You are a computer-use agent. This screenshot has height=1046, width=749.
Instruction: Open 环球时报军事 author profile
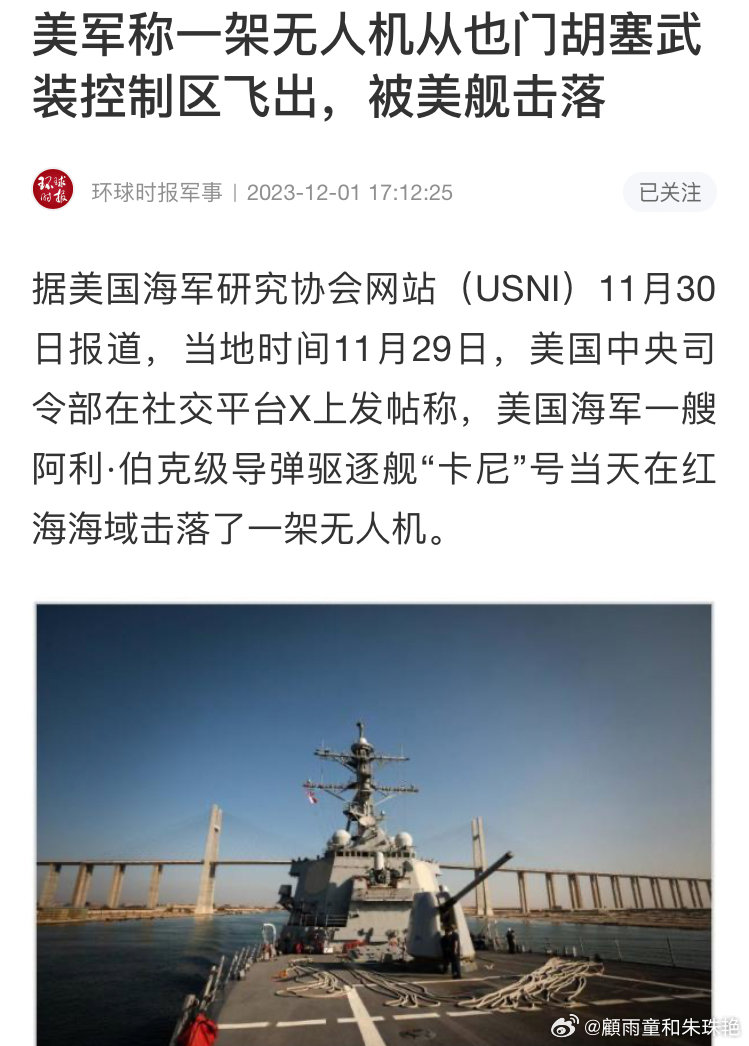click(x=157, y=192)
